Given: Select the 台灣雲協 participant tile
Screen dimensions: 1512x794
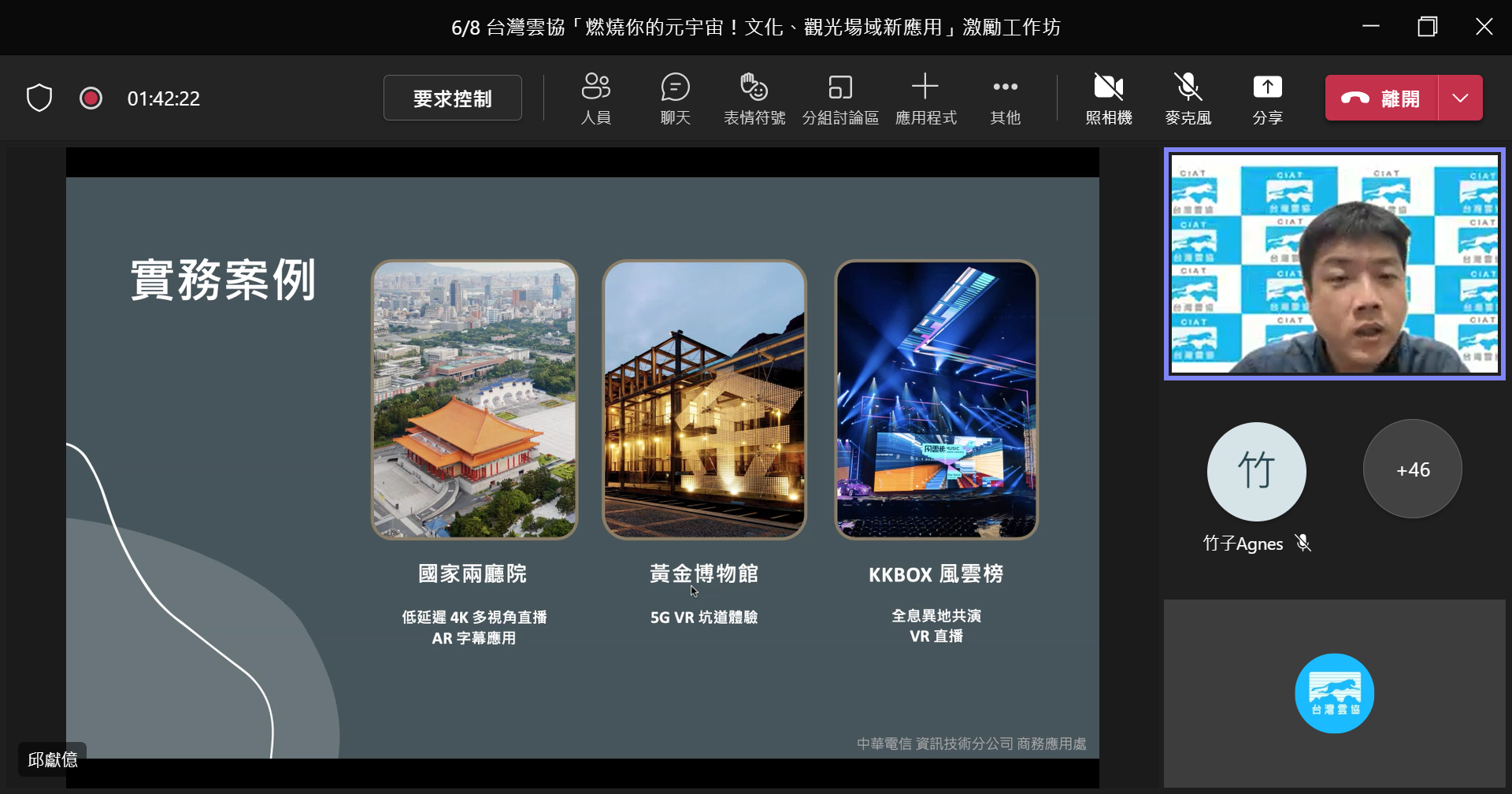Looking at the screenshot, I should coord(1334,693).
